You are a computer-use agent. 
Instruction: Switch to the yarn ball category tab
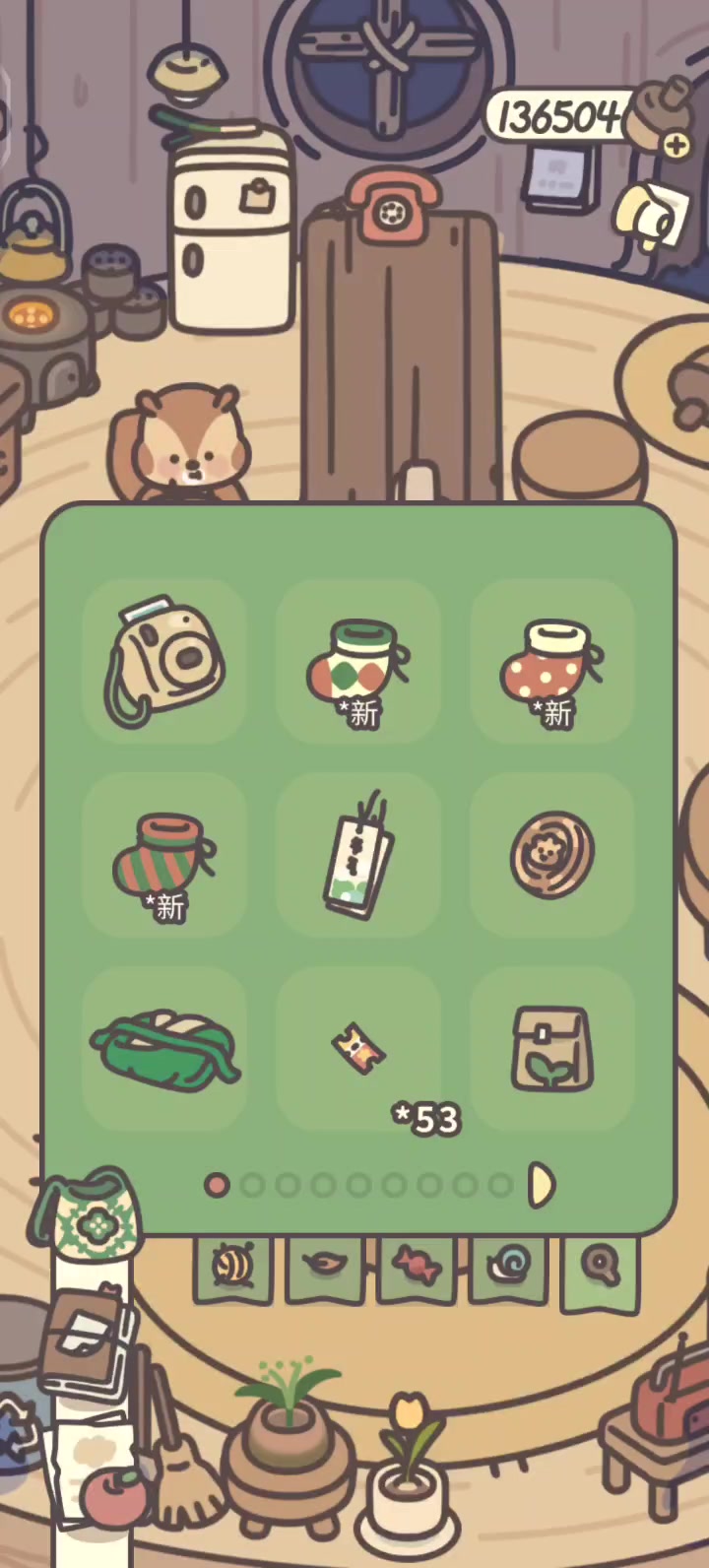coord(232,1267)
